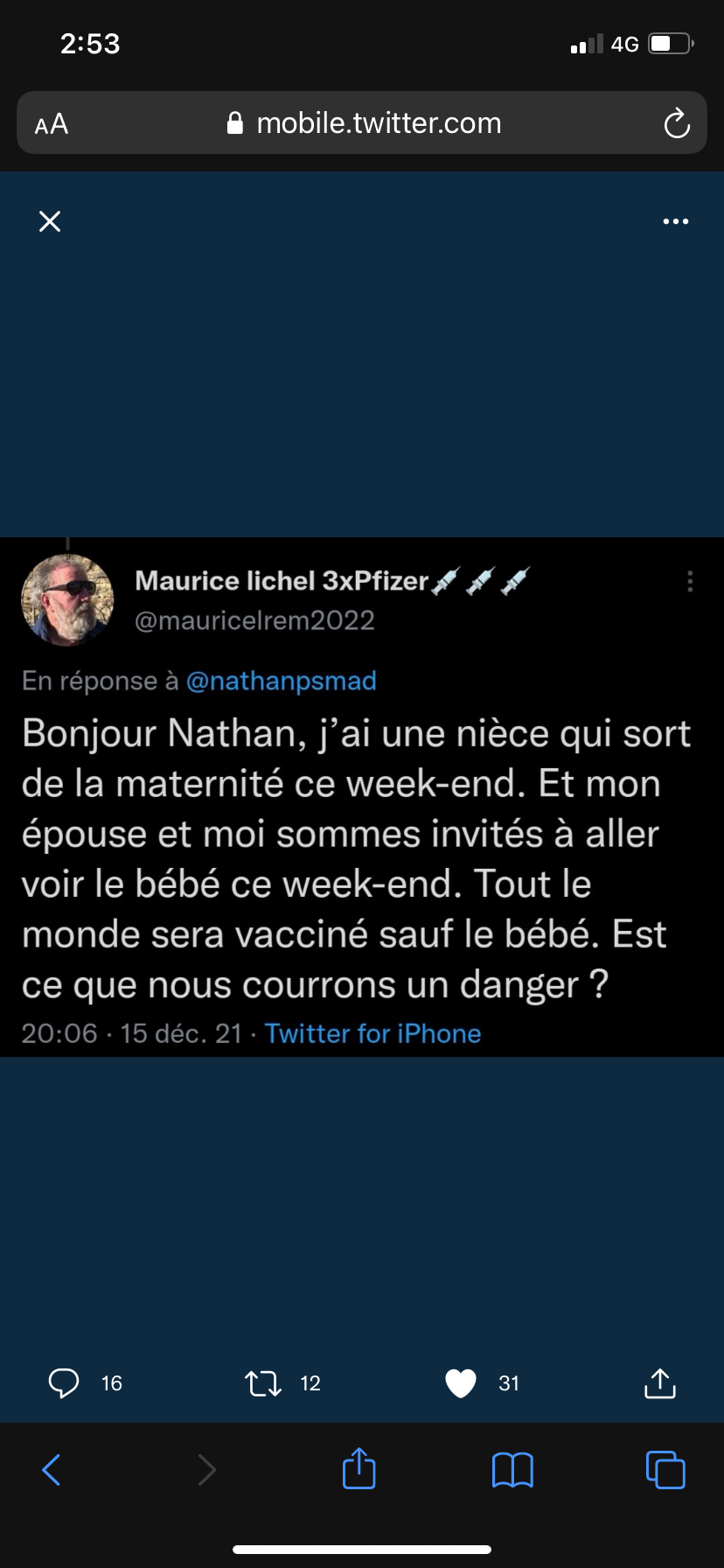Open Safari share sheet
Image resolution: width=724 pixels, height=1568 pixels.
pos(359,1468)
